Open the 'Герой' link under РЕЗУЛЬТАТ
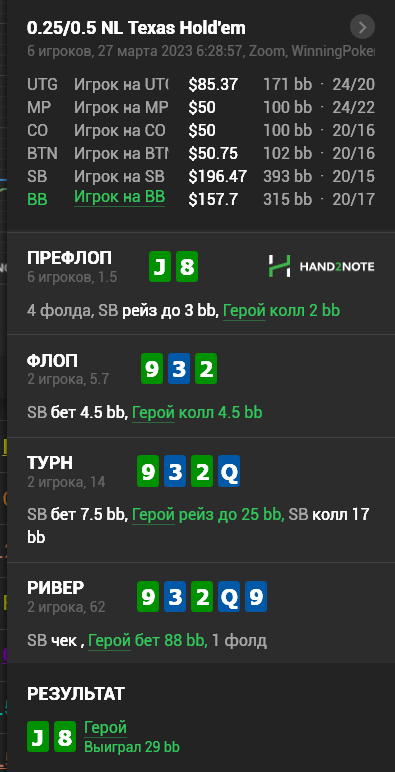The height and width of the screenshot is (772, 395). coord(105,727)
